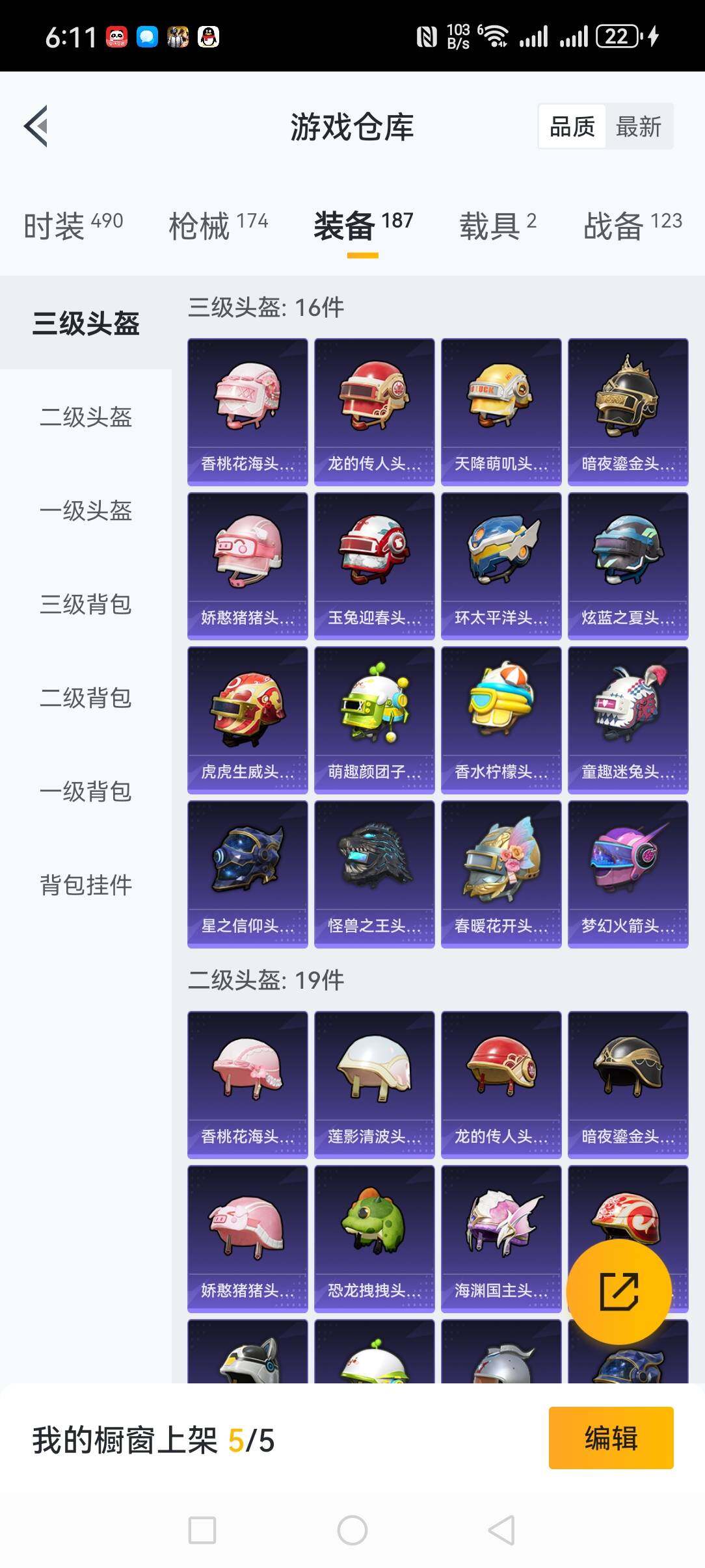Open the 背包挂件 category

(86, 885)
